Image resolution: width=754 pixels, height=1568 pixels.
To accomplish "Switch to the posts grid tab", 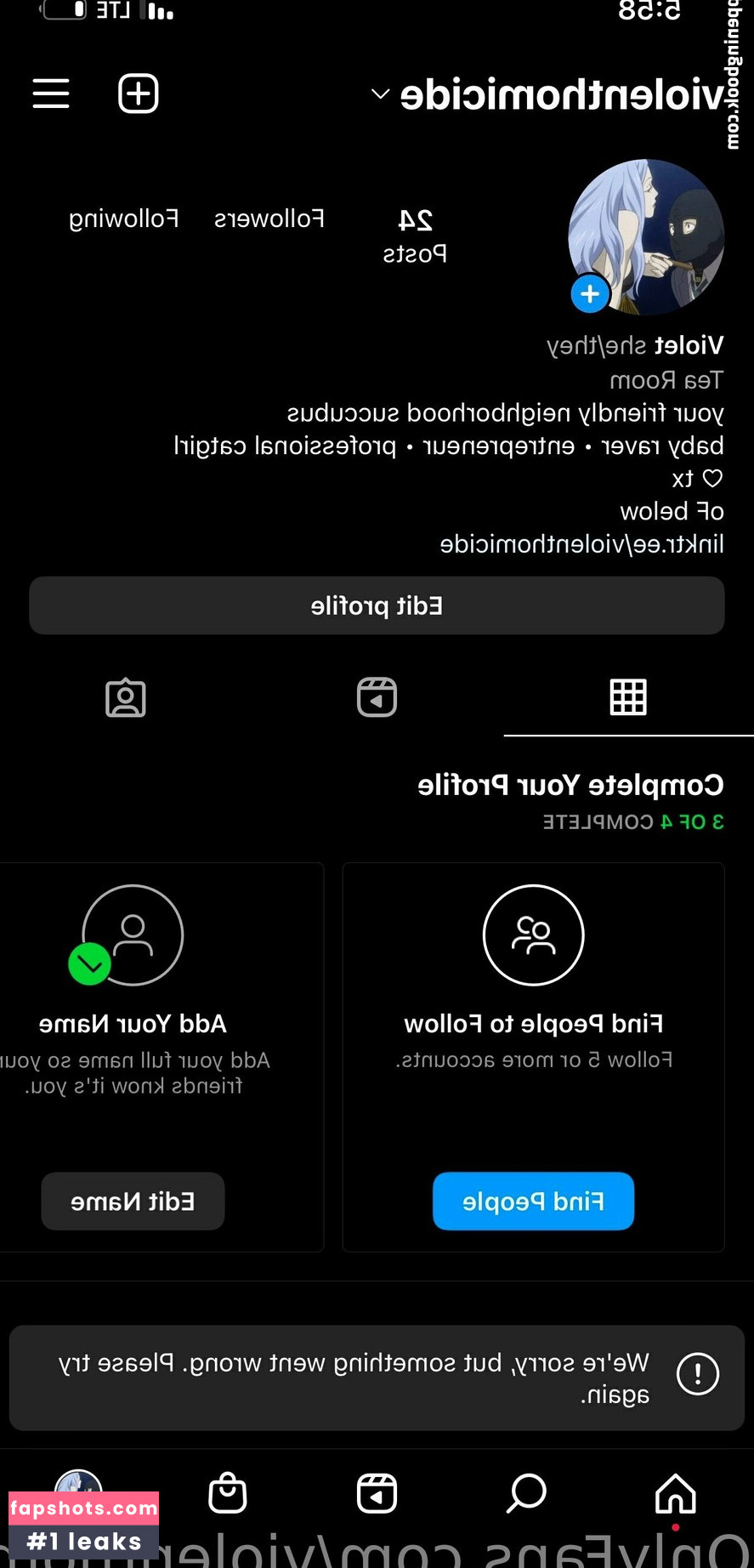I will pyautogui.click(x=628, y=697).
